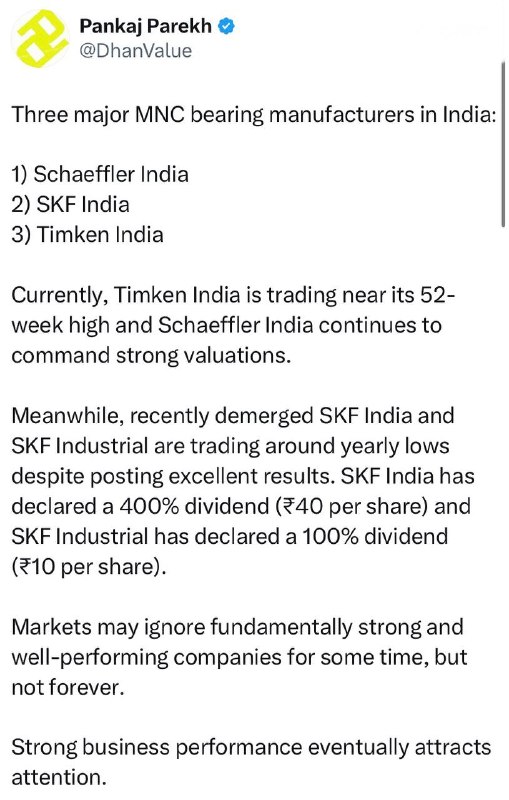Tap the Pankaj Parekh account name

pyautogui.click(x=145, y=26)
